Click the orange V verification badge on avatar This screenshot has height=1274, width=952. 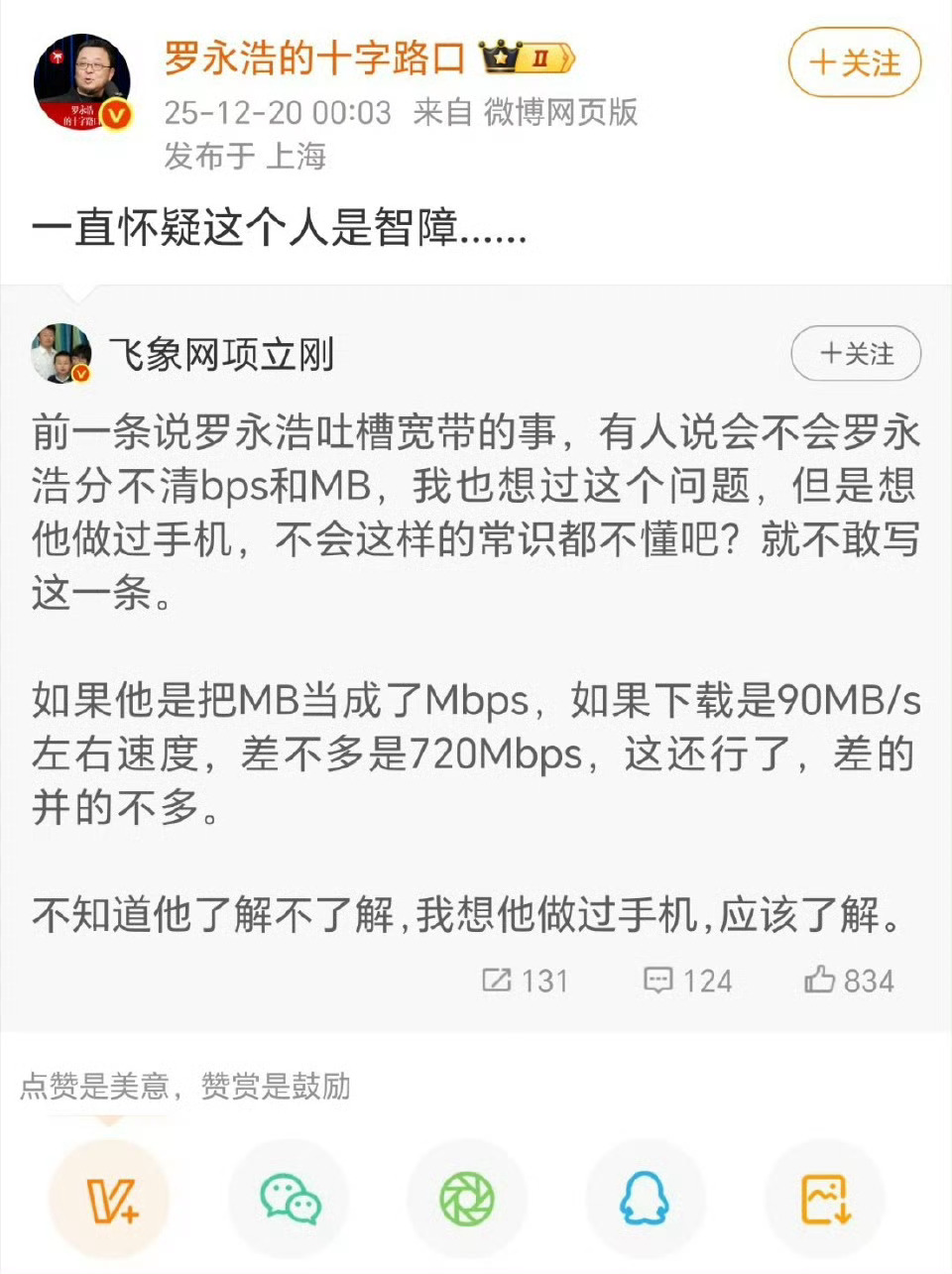point(117,114)
